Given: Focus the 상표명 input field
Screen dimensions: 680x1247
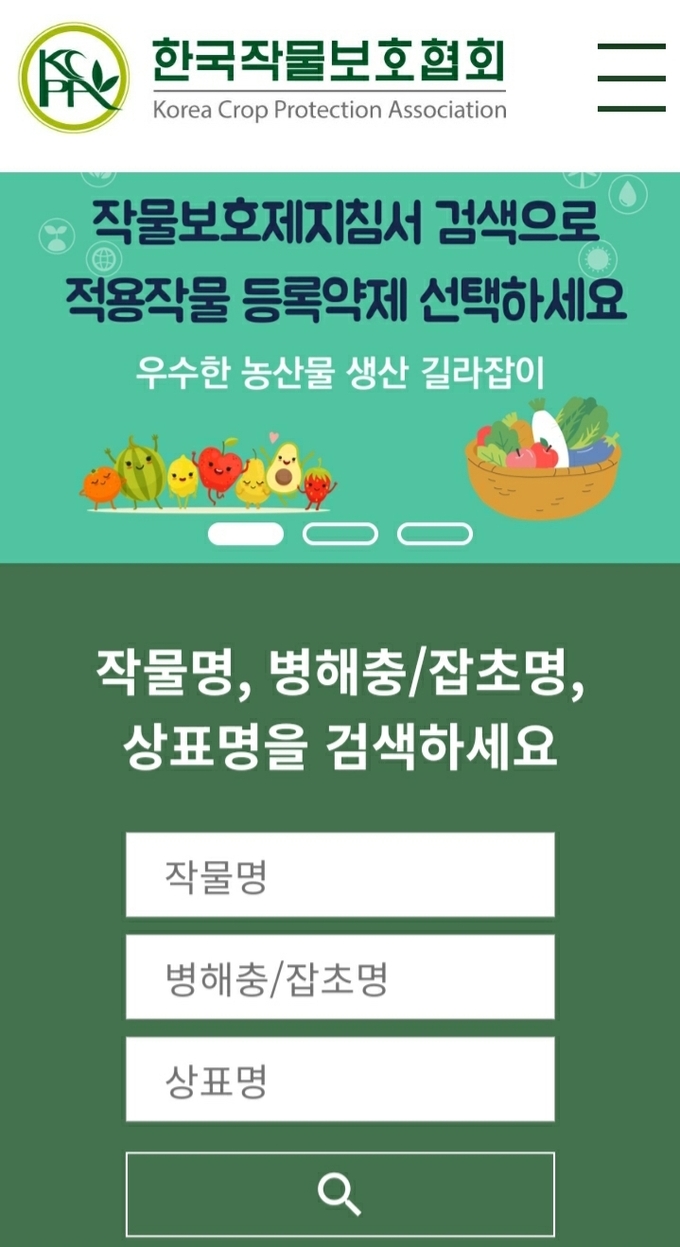Looking at the screenshot, I should [x=340, y=1079].
